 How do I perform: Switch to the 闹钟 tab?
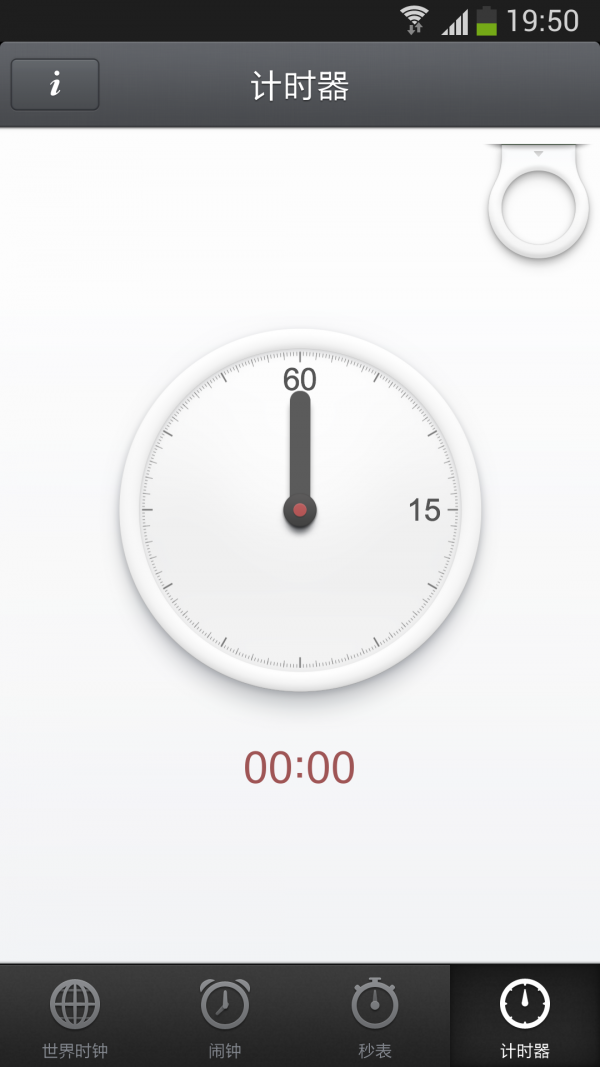click(225, 1015)
